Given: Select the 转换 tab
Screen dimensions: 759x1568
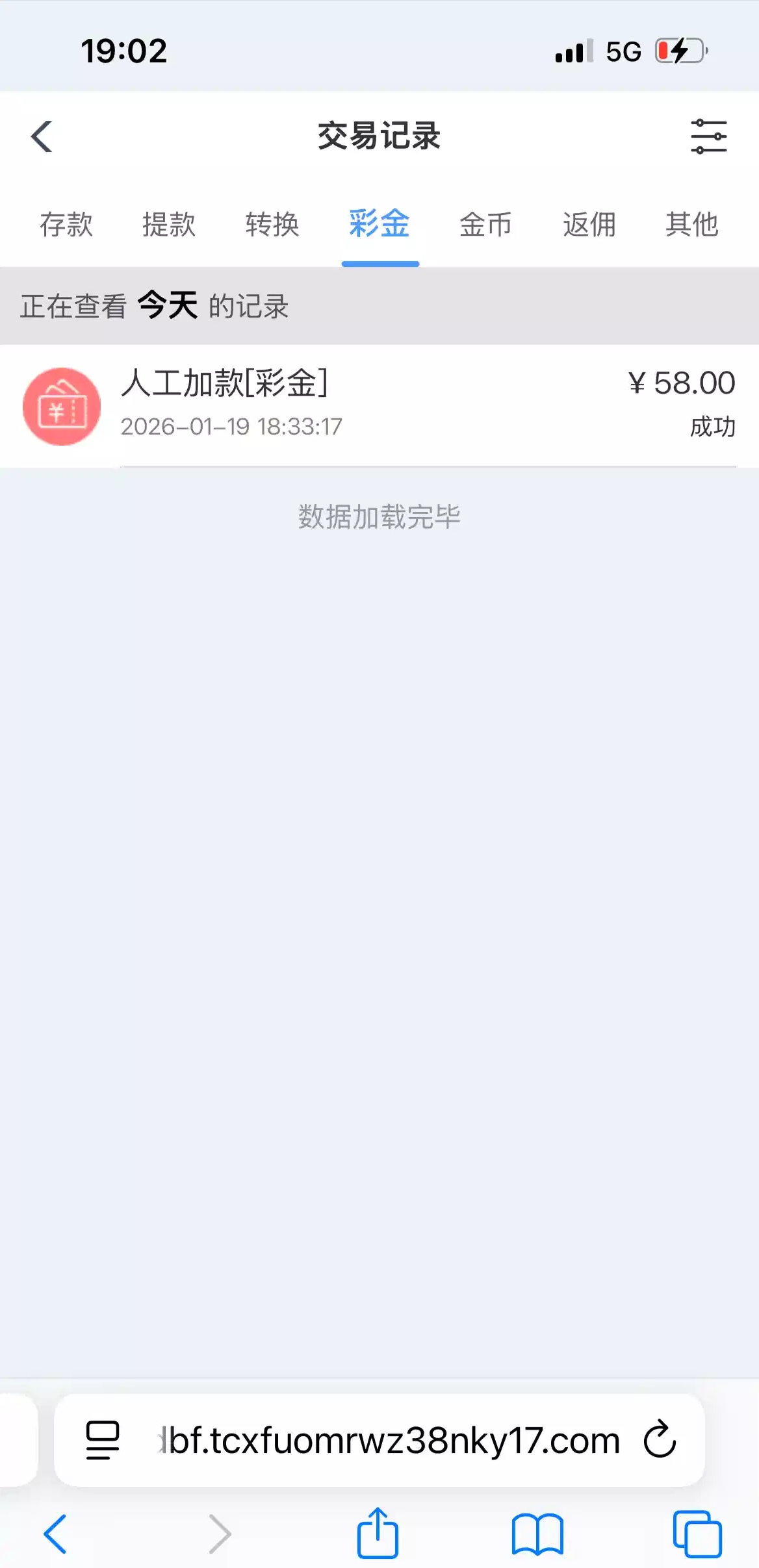Looking at the screenshot, I should click(272, 225).
